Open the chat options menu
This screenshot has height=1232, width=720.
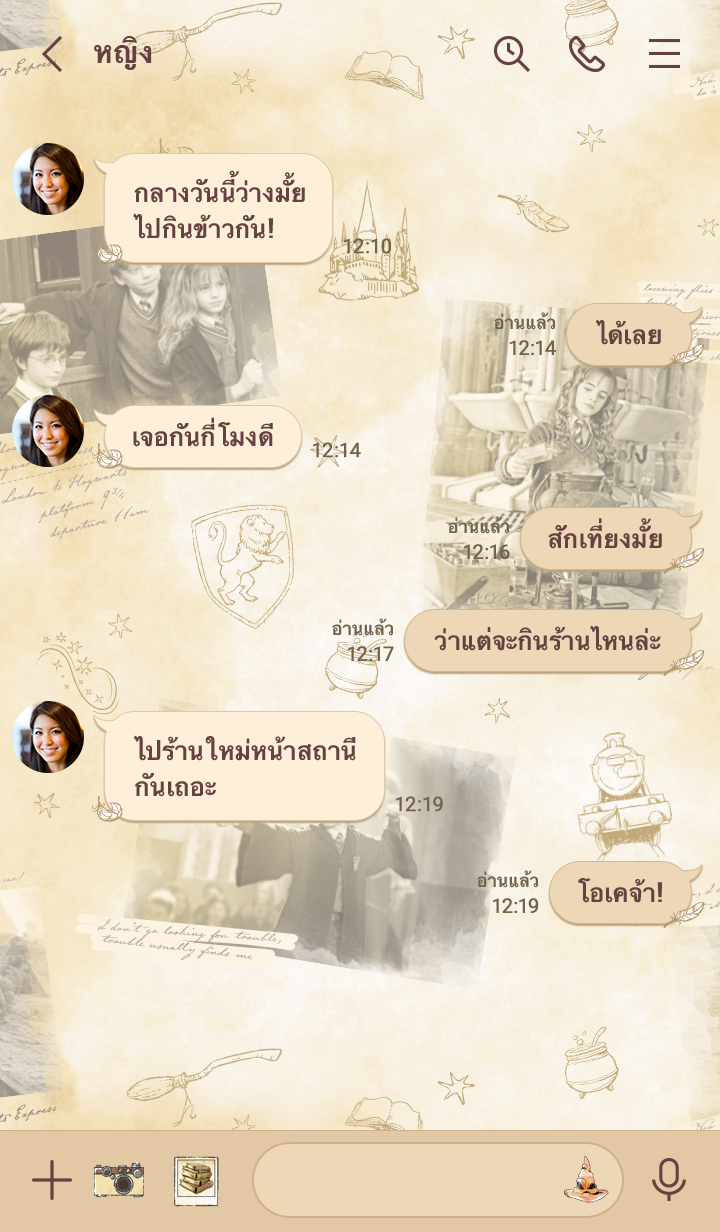click(x=664, y=54)
